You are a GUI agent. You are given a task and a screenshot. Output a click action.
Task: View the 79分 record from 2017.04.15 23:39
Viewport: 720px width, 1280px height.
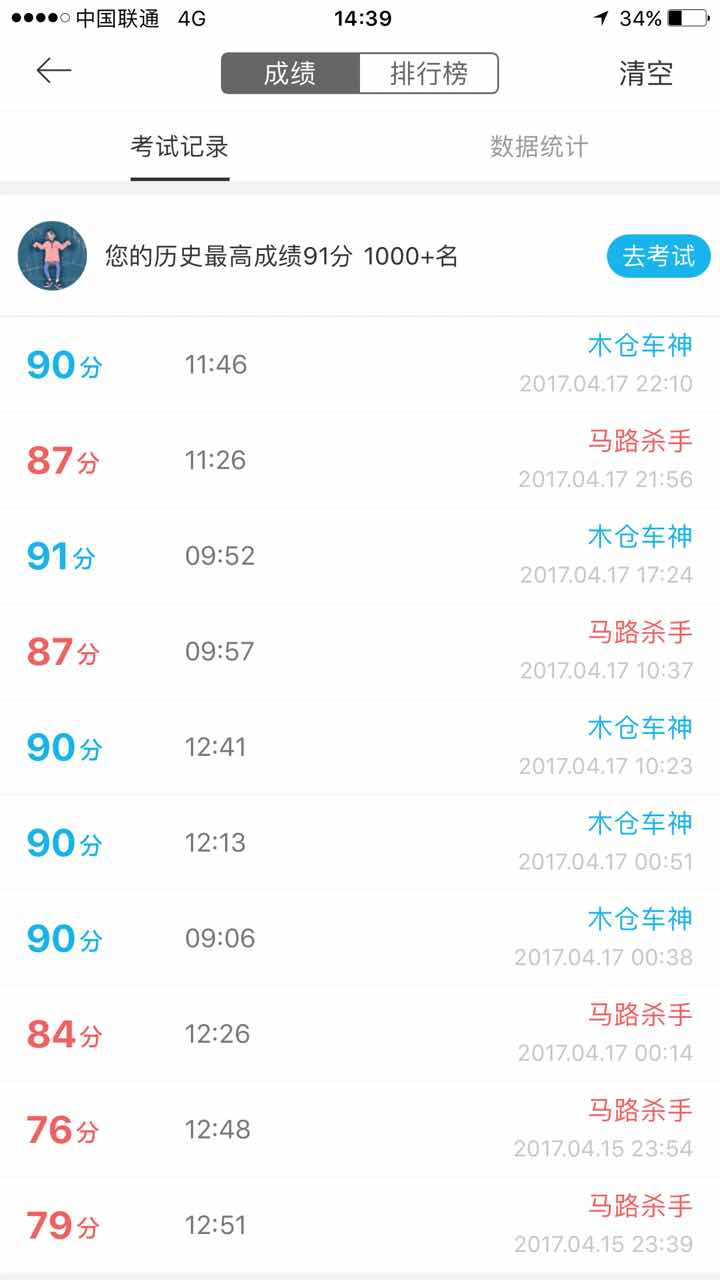[360, 1225]
